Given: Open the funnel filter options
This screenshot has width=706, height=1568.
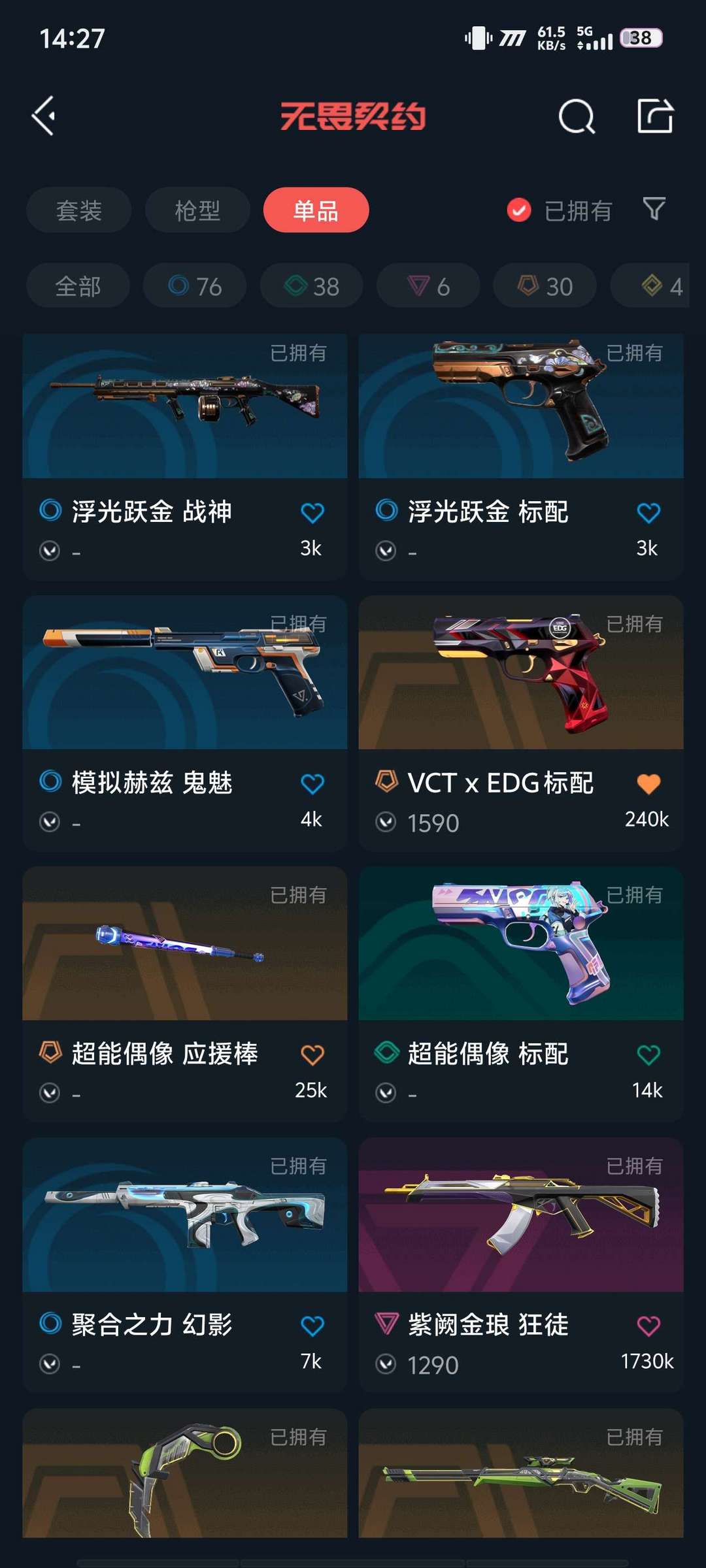Looking at the screenshot, I should (x=654, y=209).
